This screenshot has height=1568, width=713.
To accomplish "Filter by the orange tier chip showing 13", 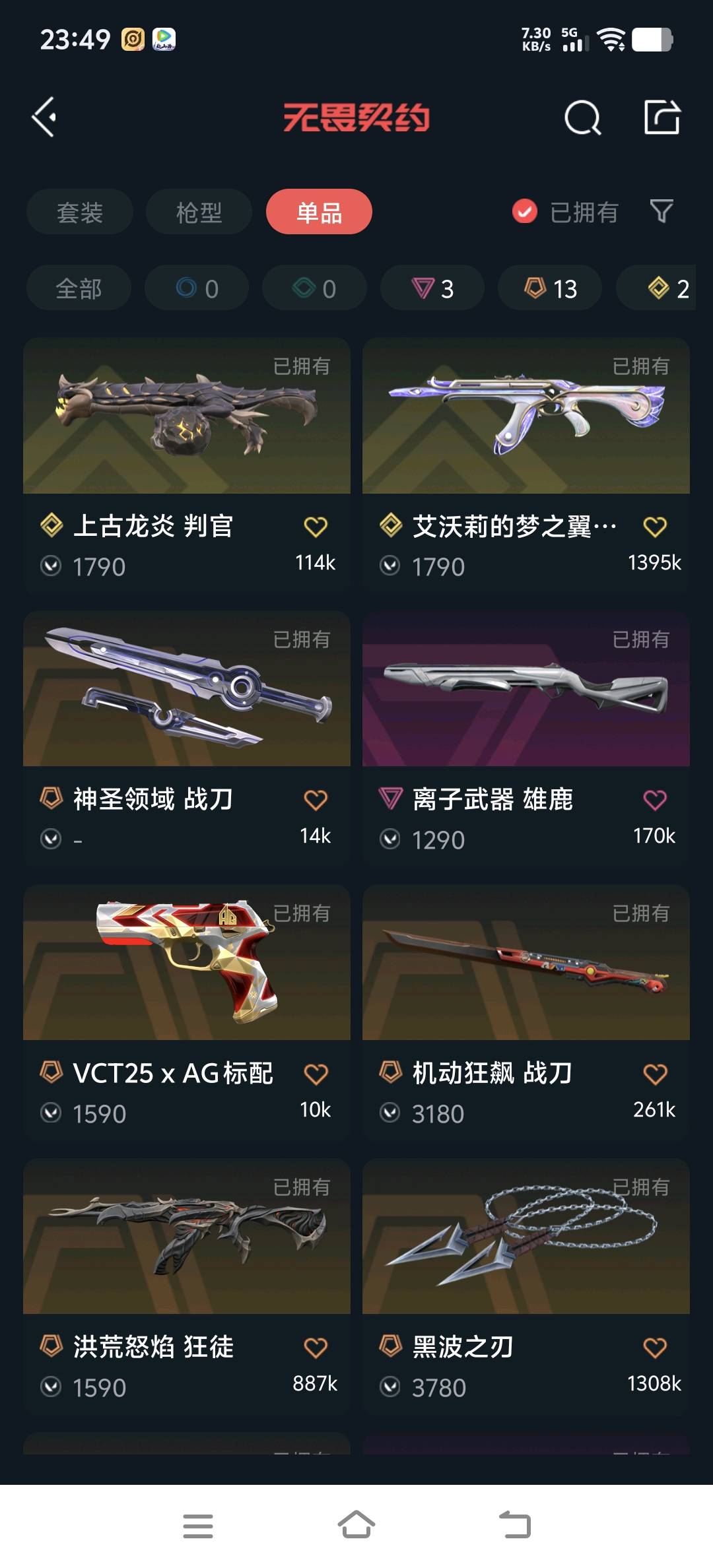I will coord(550,288).
